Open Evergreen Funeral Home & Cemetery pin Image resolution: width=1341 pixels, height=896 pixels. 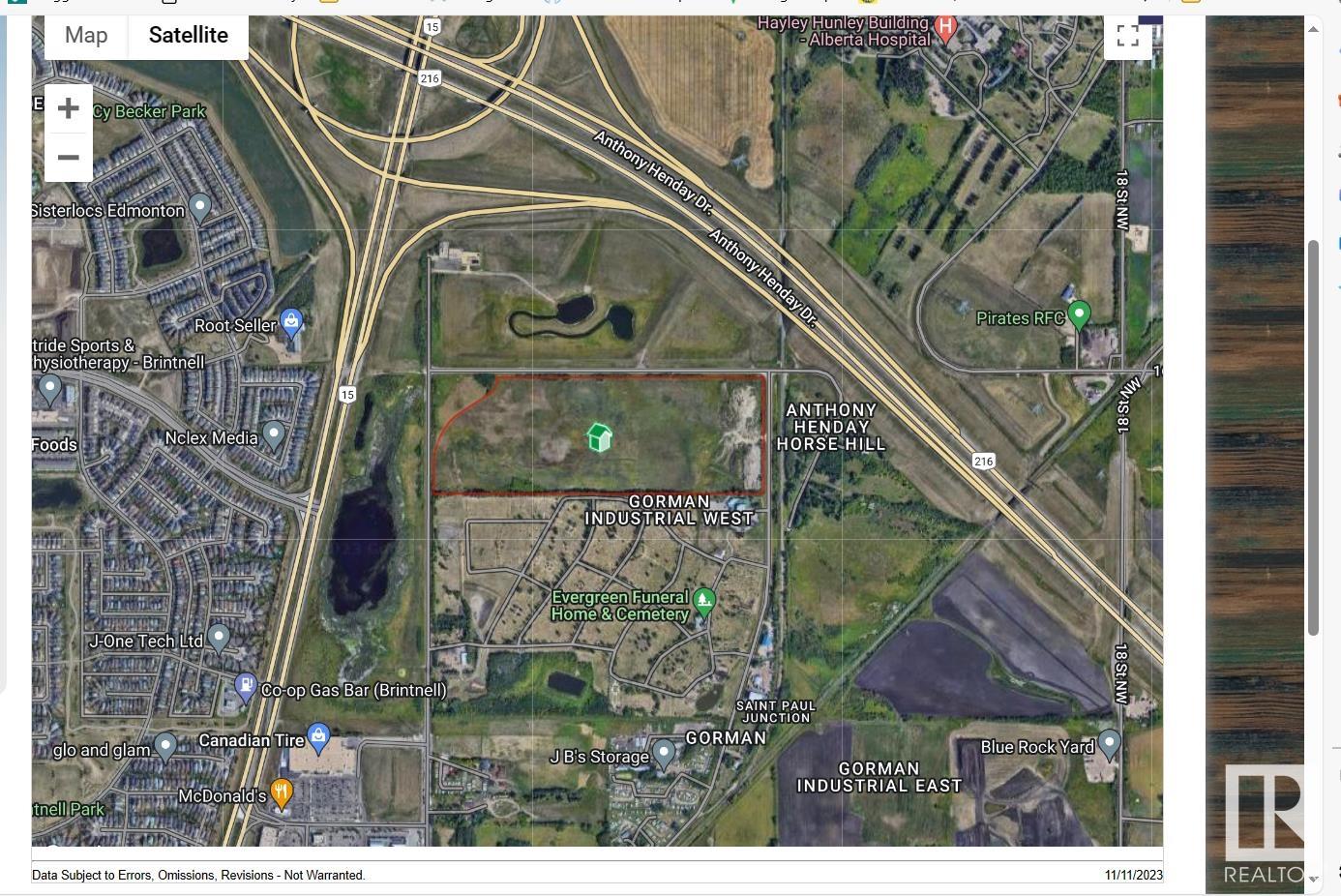[704, 601]
